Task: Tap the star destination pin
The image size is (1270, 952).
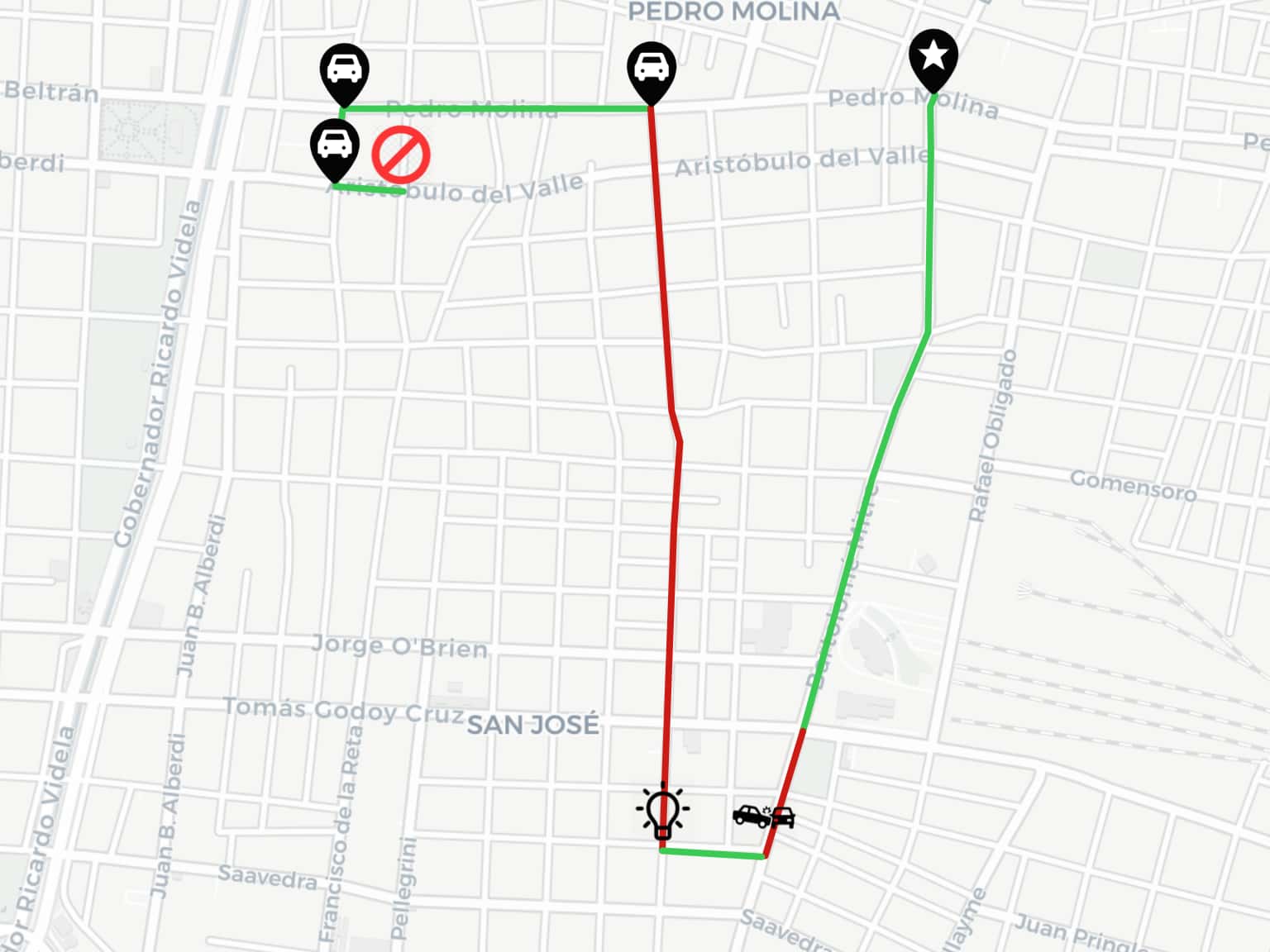Action: 933,56
